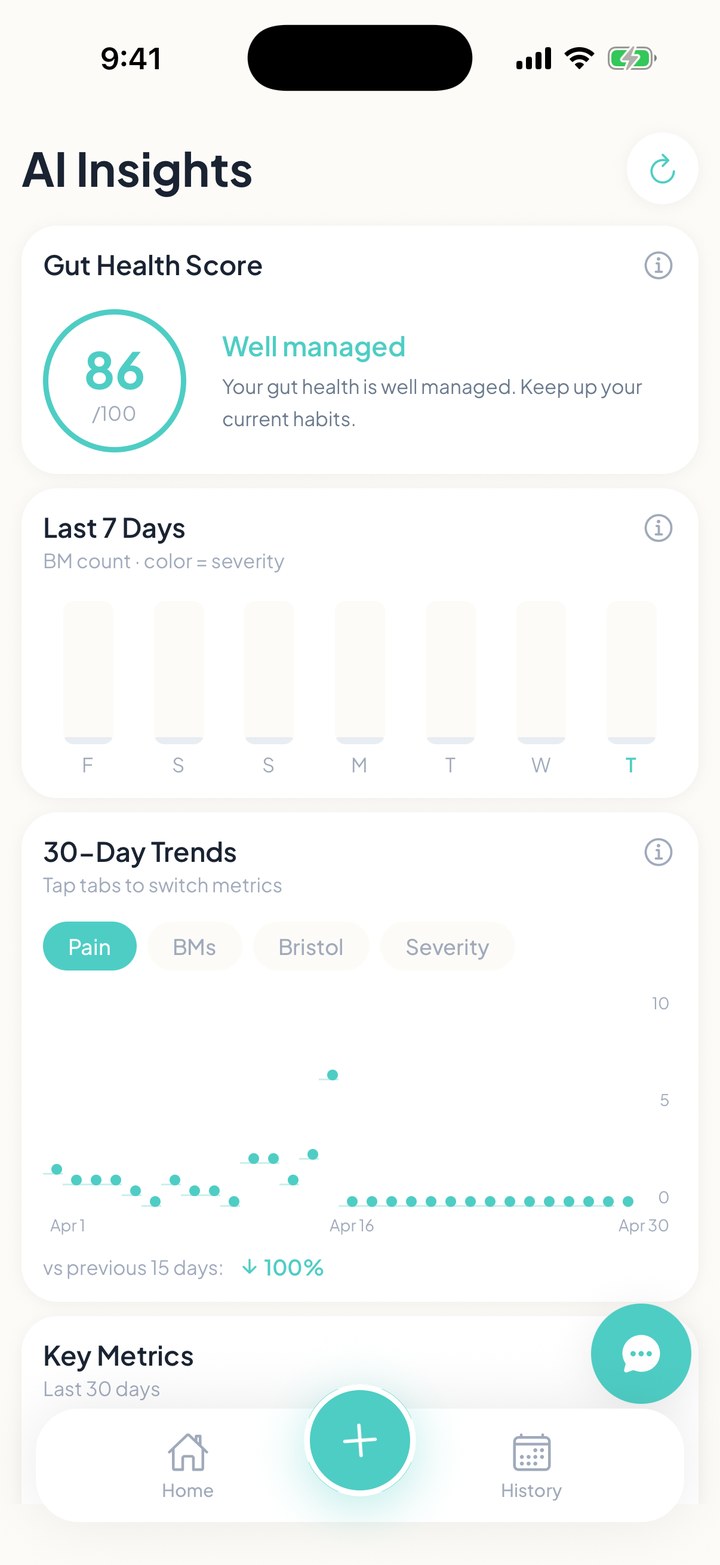Viewport: 720px width, 1565px height.
Task: Tap the info icon on Last 7 Days card
Action: (x=657, y=528)
